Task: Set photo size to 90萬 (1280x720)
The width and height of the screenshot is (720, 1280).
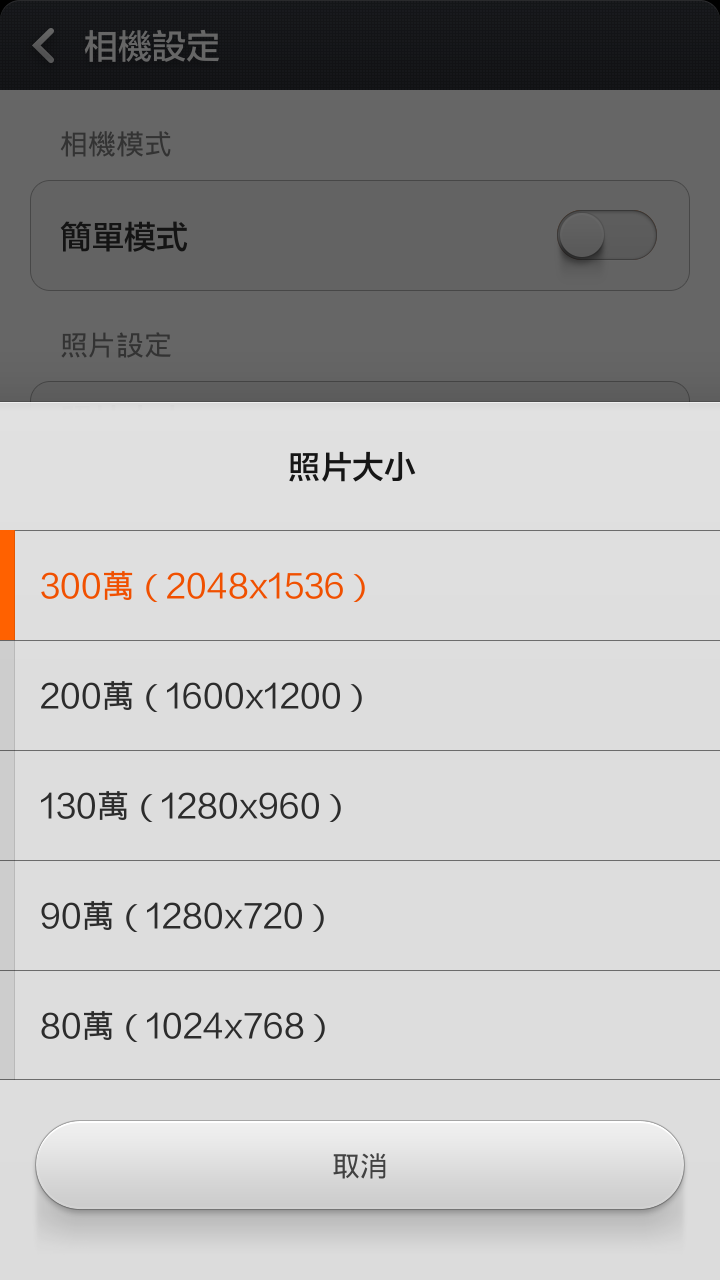Action: (x=360, y=915)
